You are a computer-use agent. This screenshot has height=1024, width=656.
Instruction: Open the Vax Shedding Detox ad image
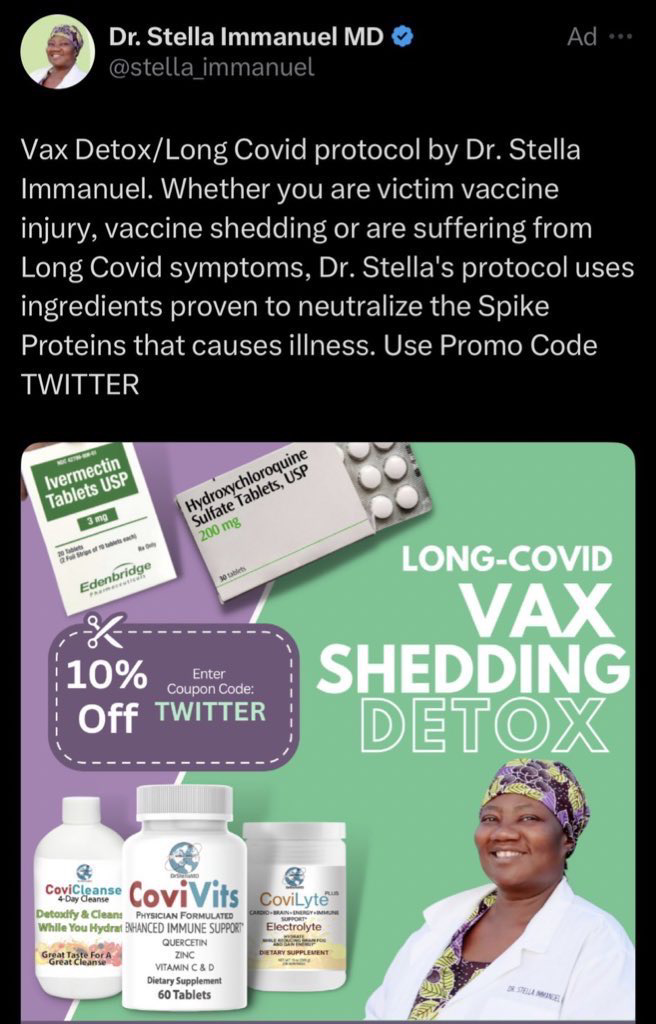click(328, 730)
